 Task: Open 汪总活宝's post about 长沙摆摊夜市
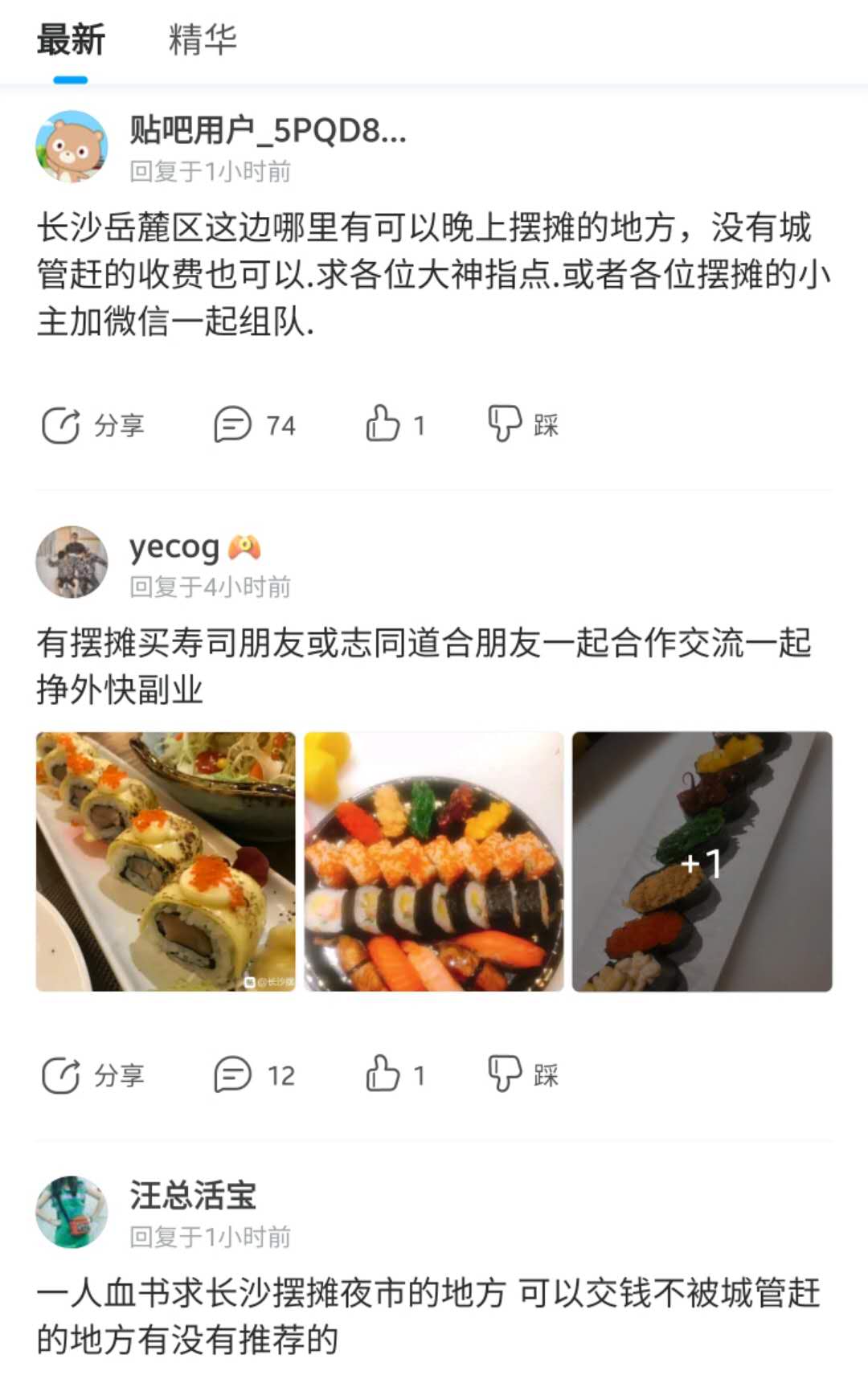pos(428,1316)
